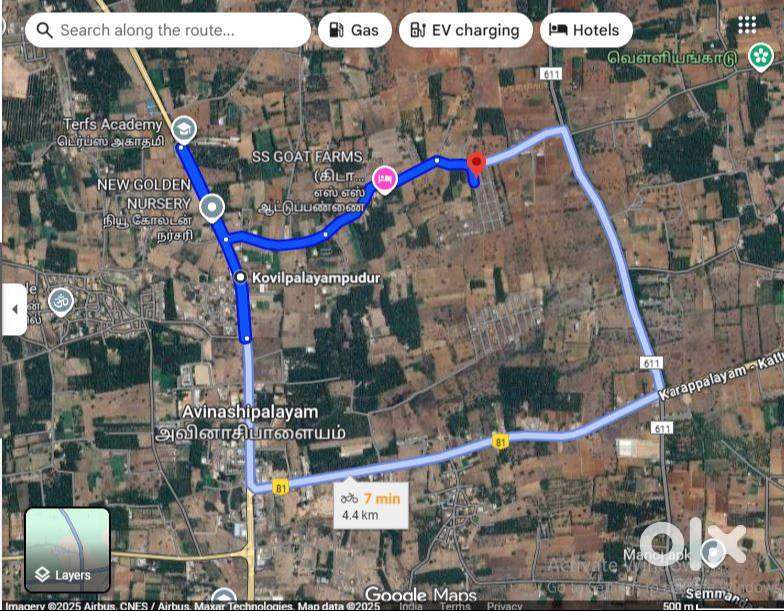Select the EV charging chip
Viewport: 784px width, 611px height.
click(465, 30)
